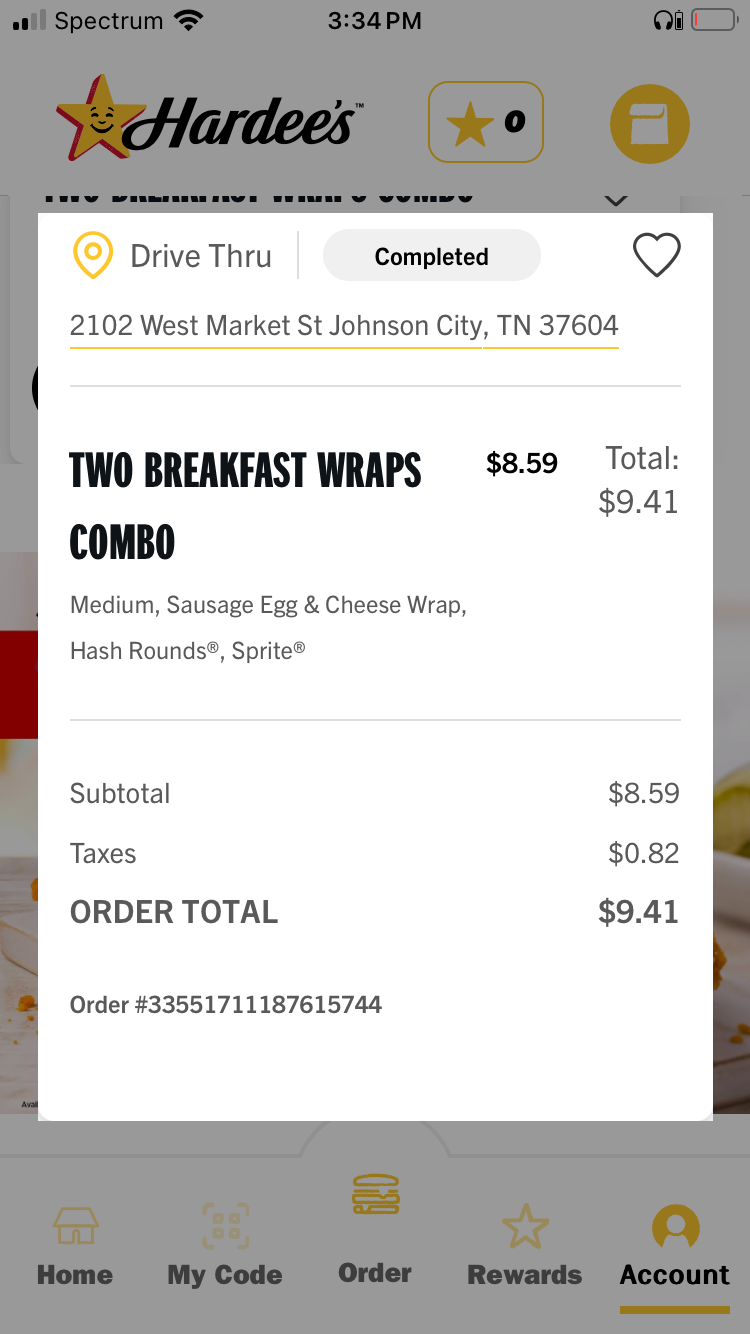Open the Order tab
This screenshot has width=750, height=1334.
pyautogui.click(x=375, y=1230)
